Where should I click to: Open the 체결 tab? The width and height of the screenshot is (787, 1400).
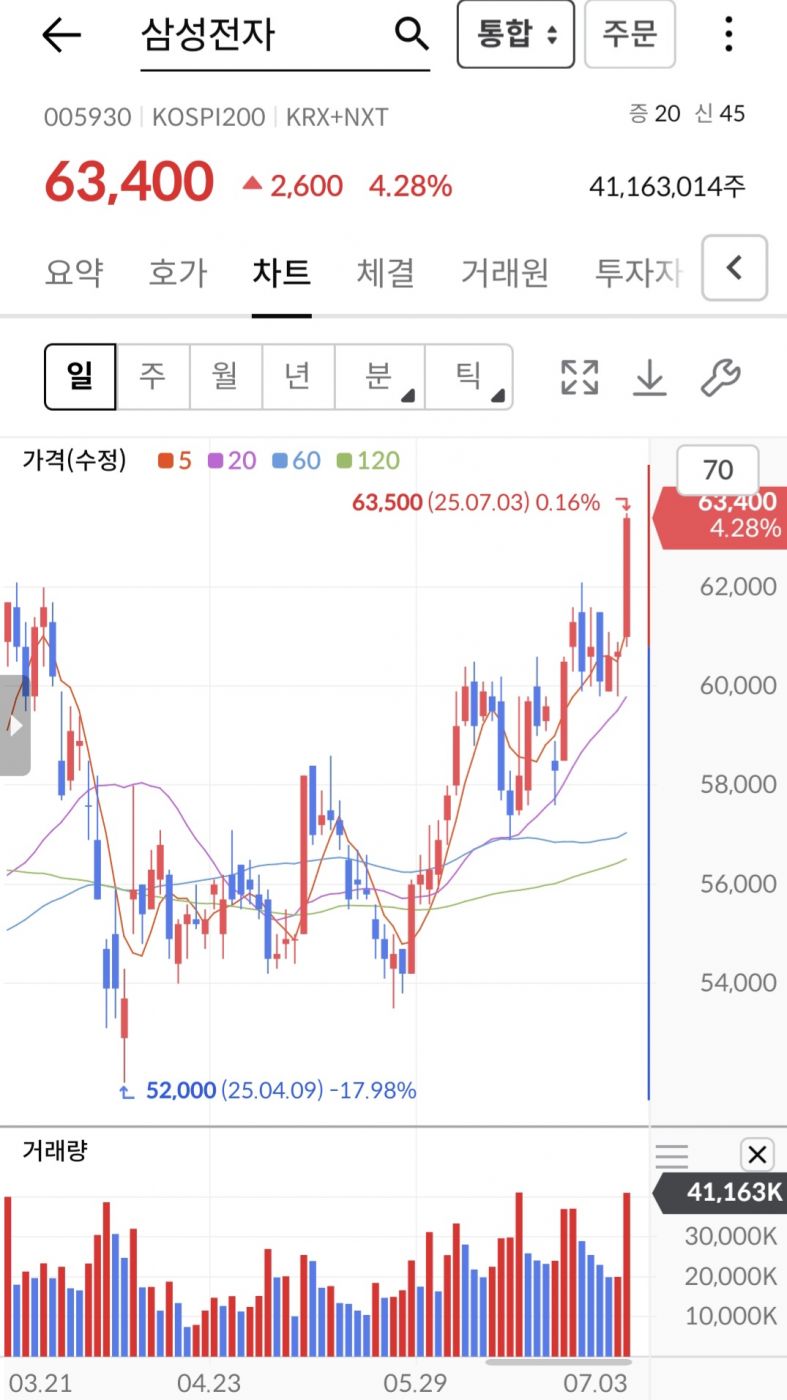click(386, 272)
